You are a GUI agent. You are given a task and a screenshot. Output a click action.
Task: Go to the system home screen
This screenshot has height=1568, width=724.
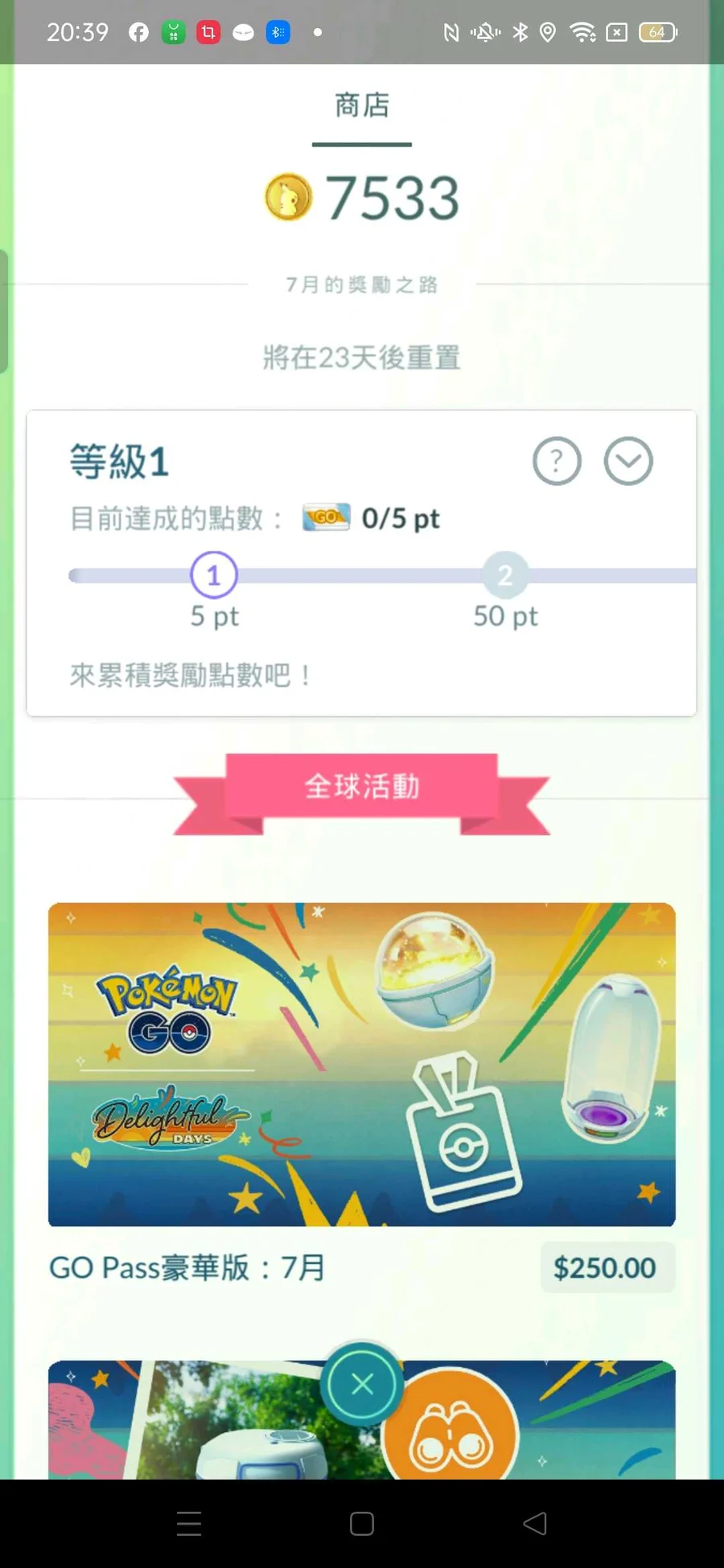pyautogui.click(x=362, y=1523)
